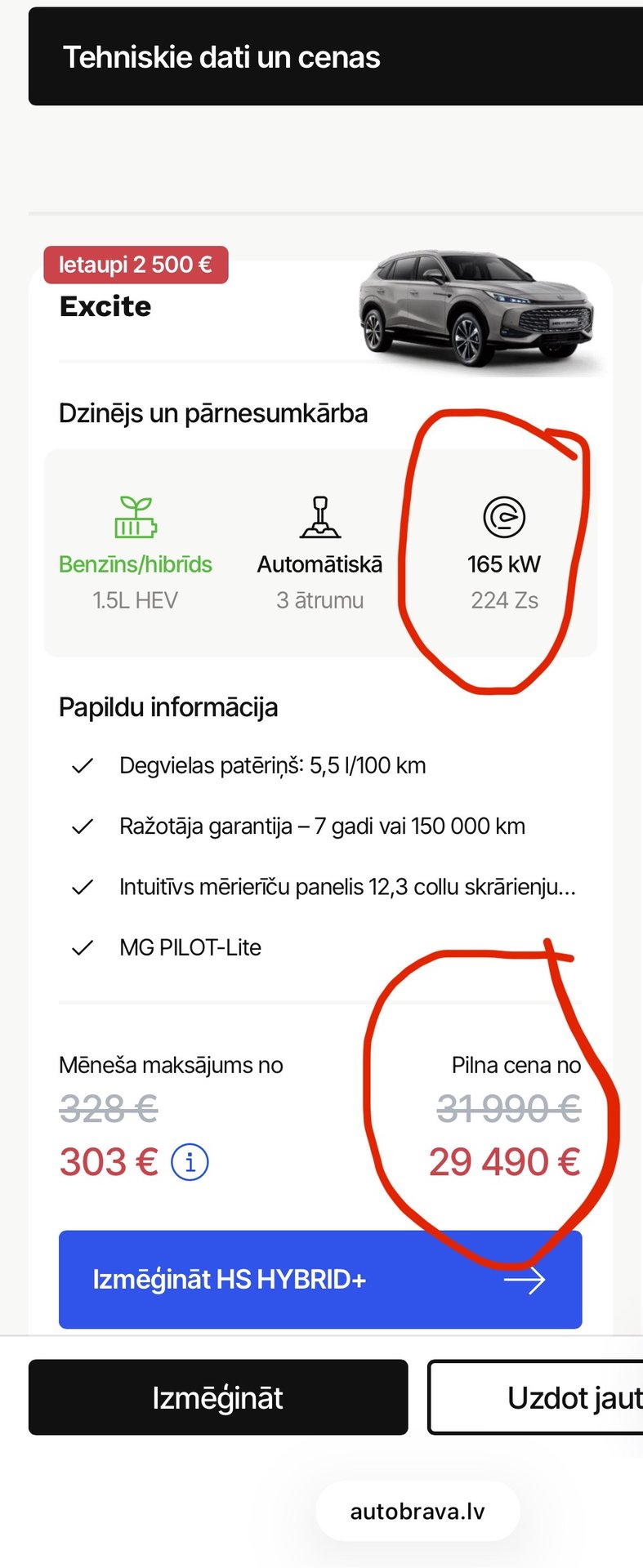Tap the Uzdot jautājumu button

click(536, 1397)
